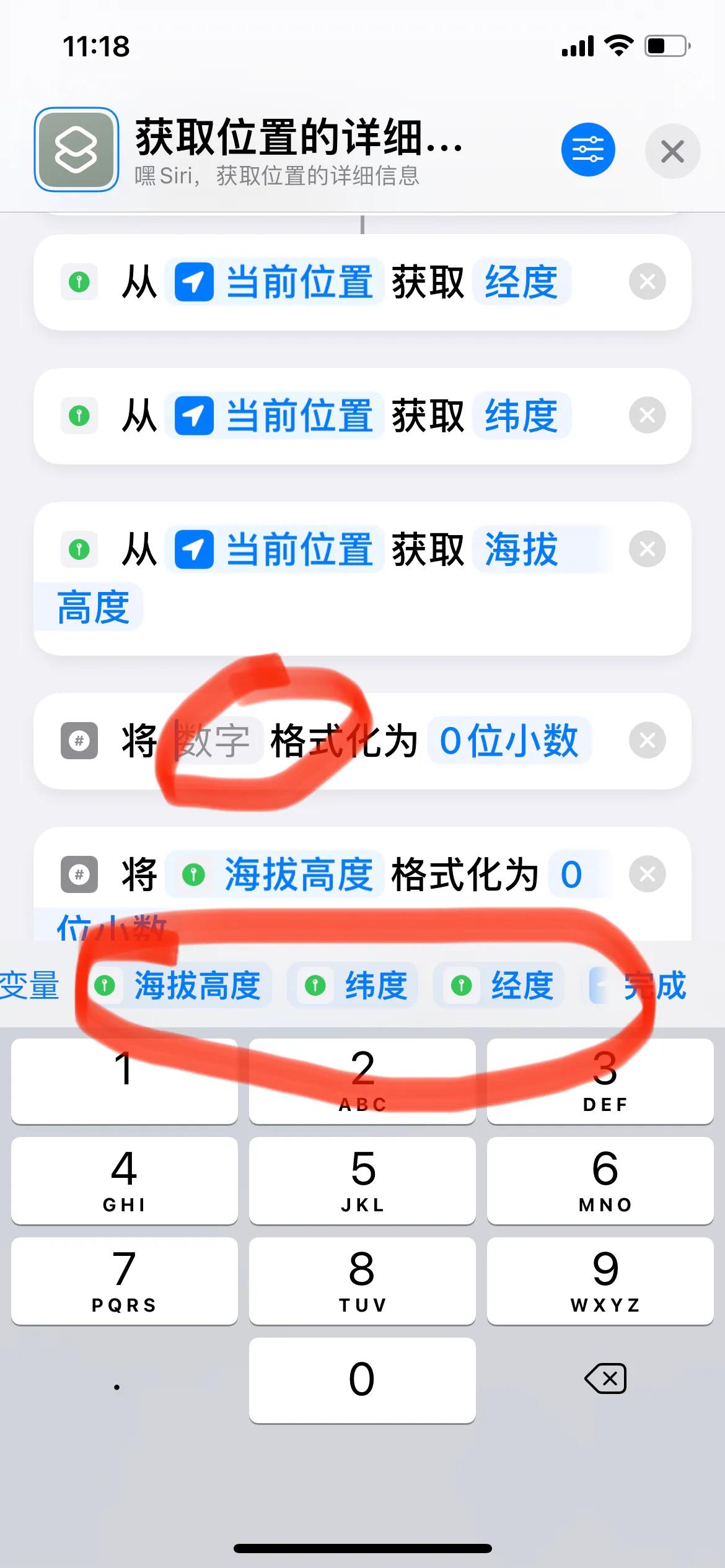725x1568 pixels.
Task: Tap the shortcut's glyph icon next to the title
Action: [x=75, y=149]
